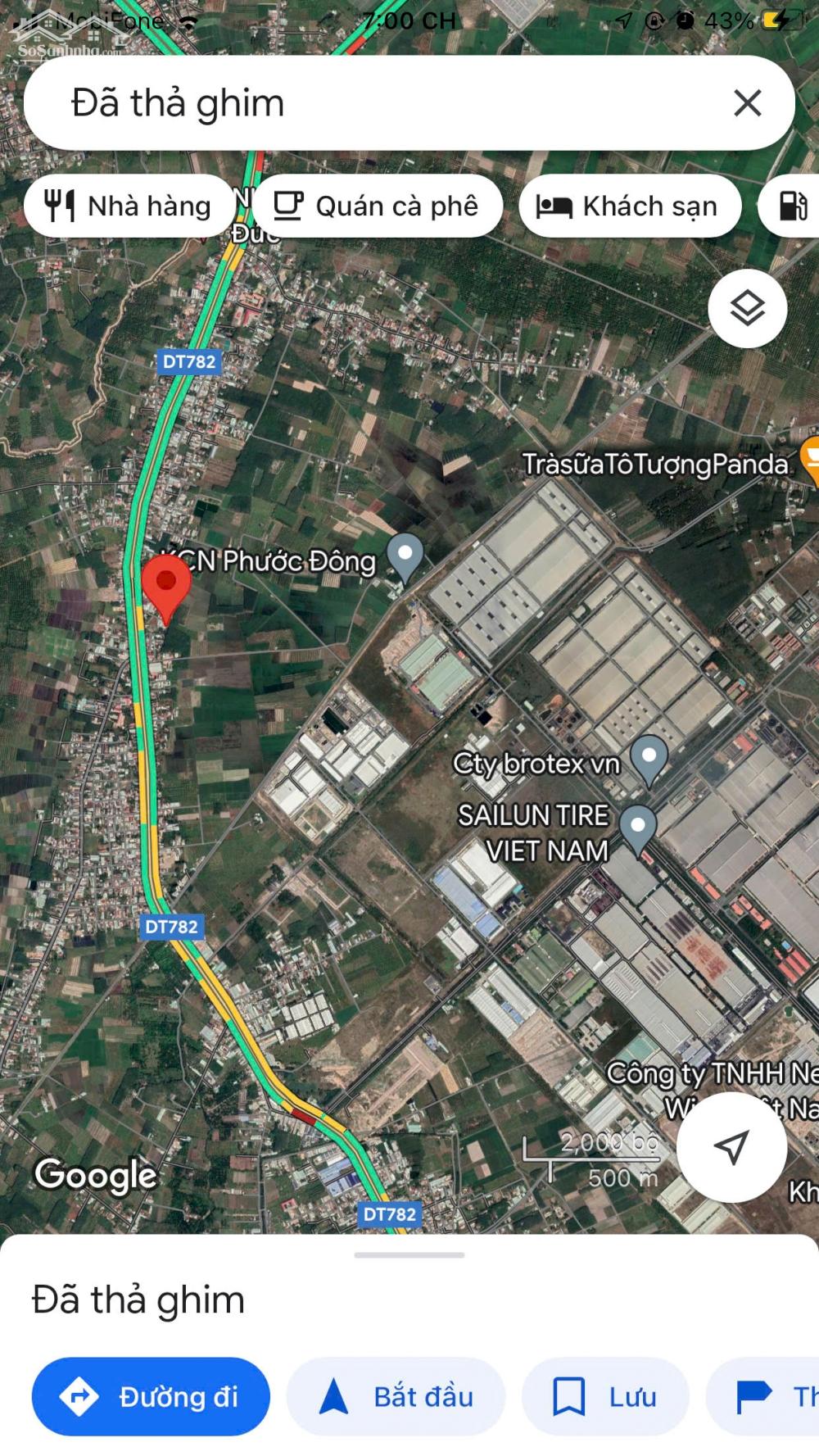Select the gas station chip
This screenshot has width=819, height=1456.
(790, 206)
